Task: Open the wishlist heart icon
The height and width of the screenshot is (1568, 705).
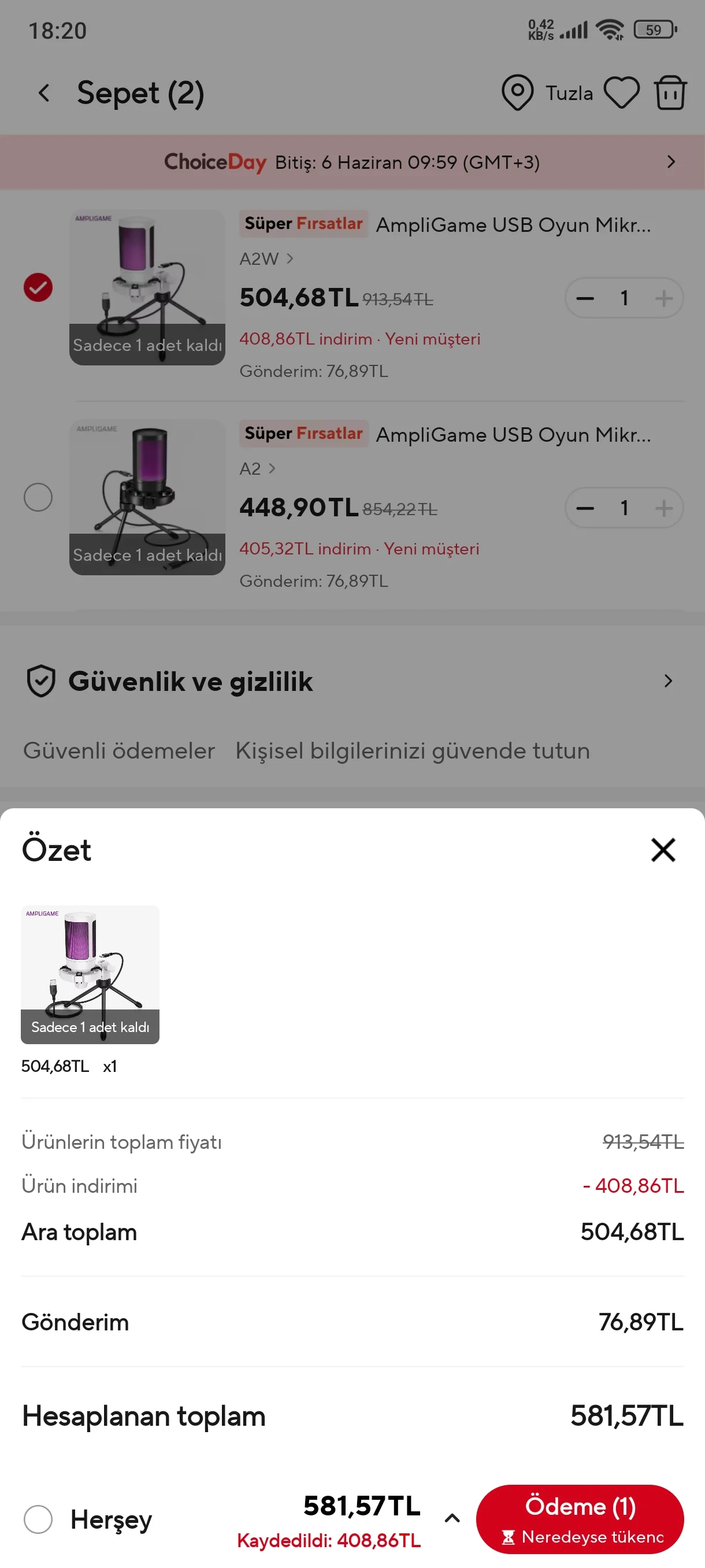Action: click(621, 93)
